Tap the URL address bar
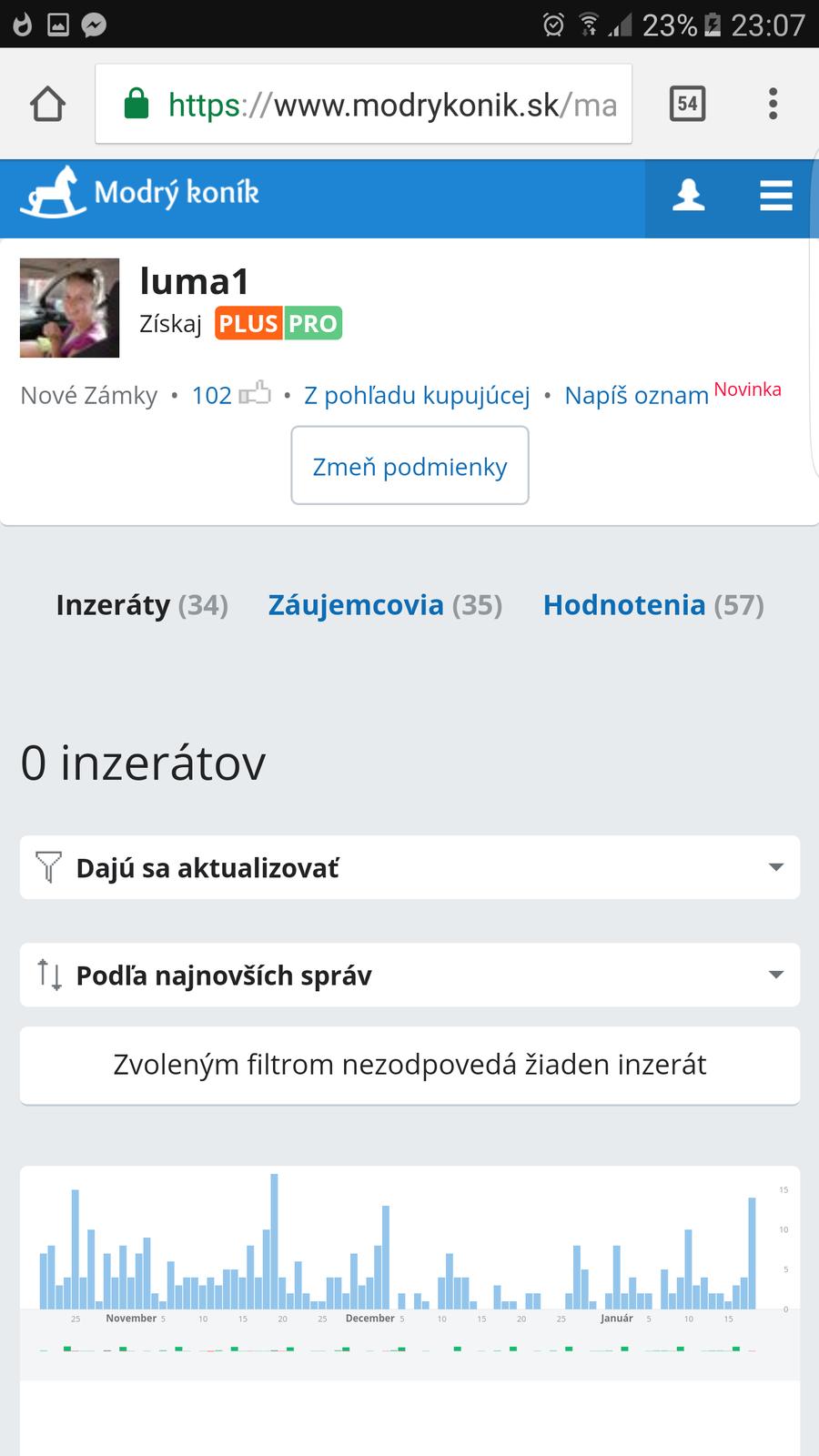This screenshot has width=819, height=1456. coord(364,105)
